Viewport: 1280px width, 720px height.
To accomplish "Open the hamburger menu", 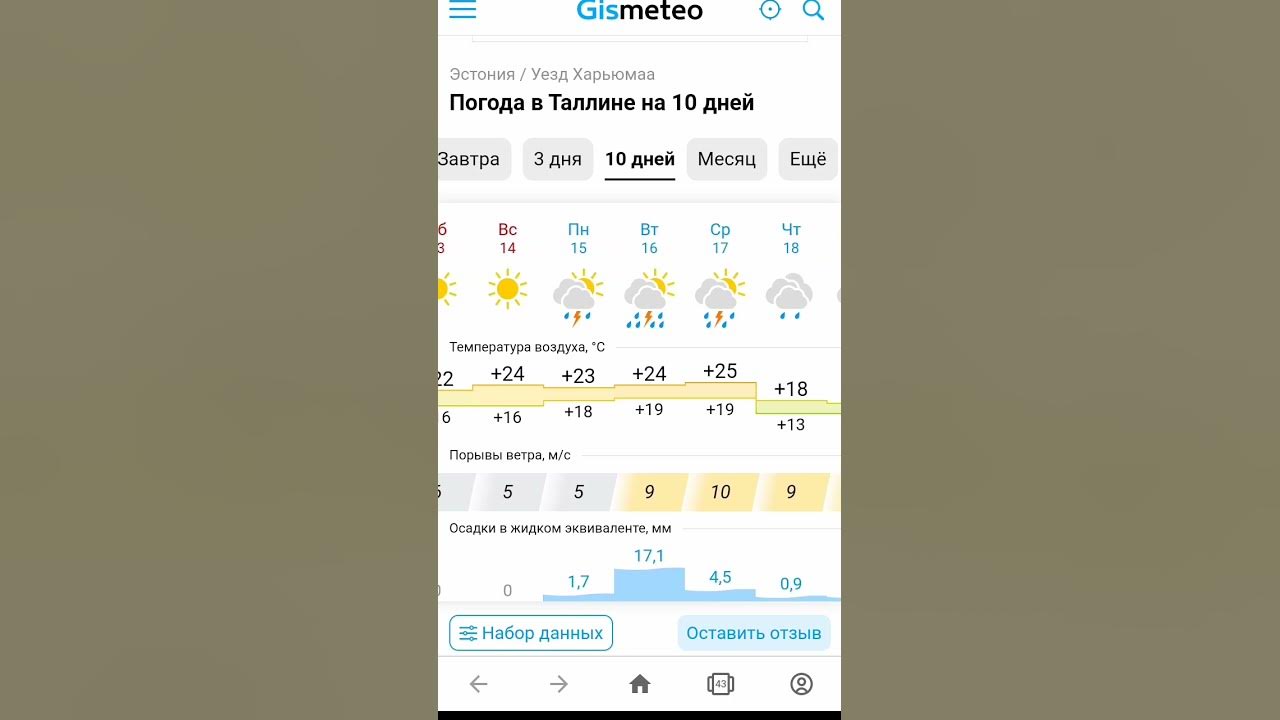I will coord(462,10).
